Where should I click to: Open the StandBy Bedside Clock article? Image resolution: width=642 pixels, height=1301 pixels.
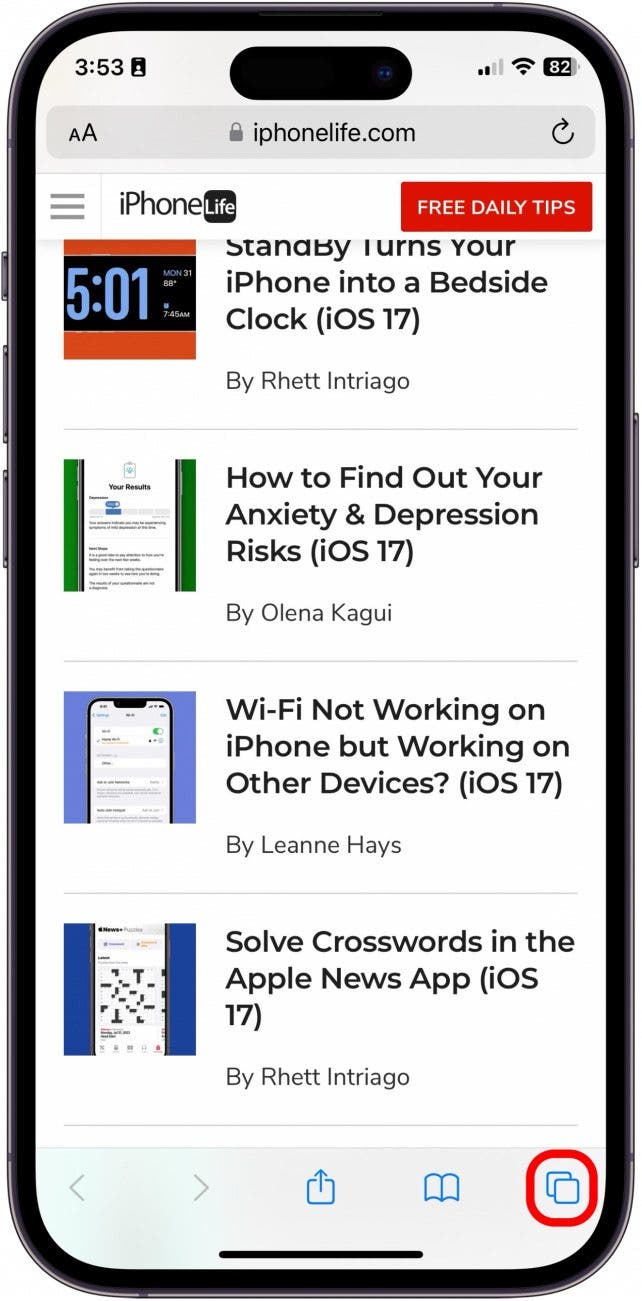[386, 283]
